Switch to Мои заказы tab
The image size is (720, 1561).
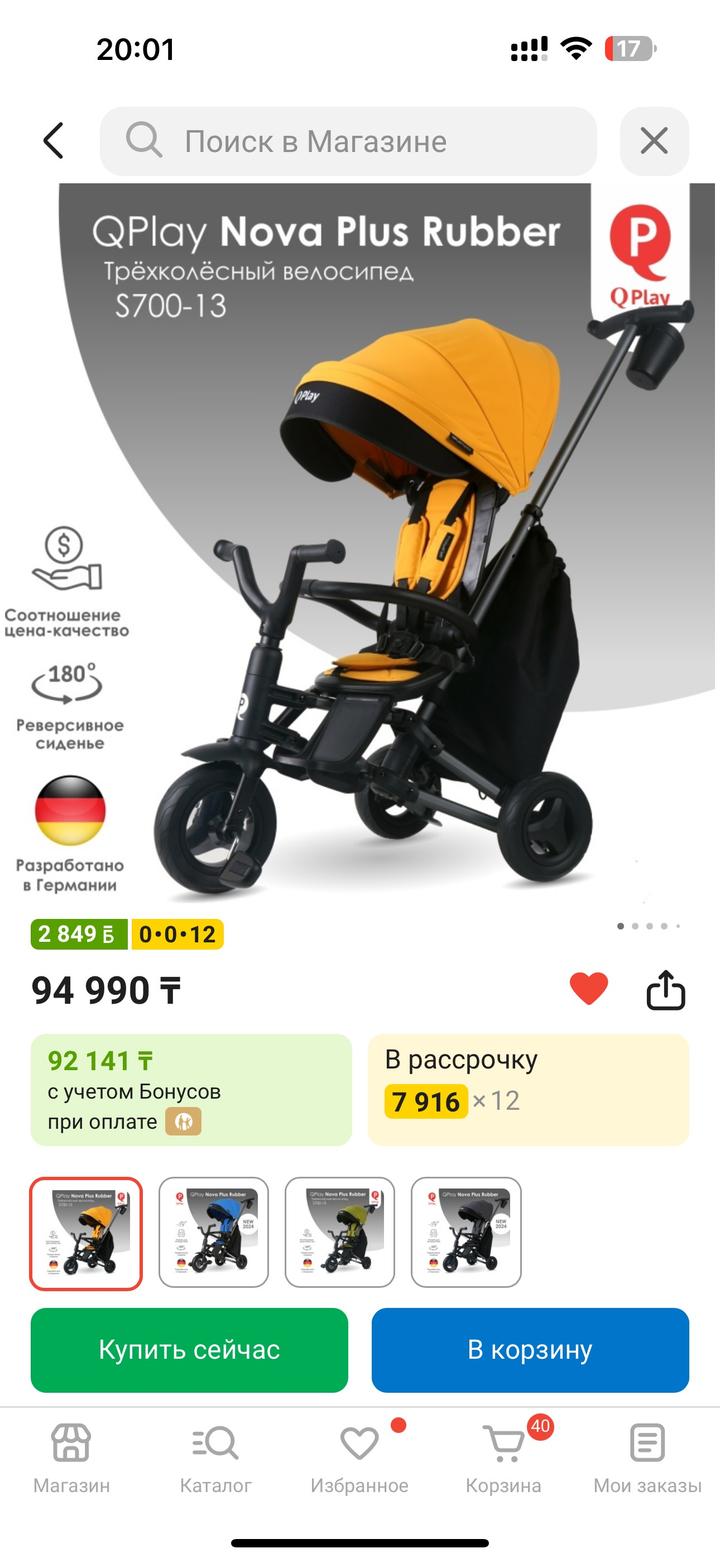coord(647,1459)
